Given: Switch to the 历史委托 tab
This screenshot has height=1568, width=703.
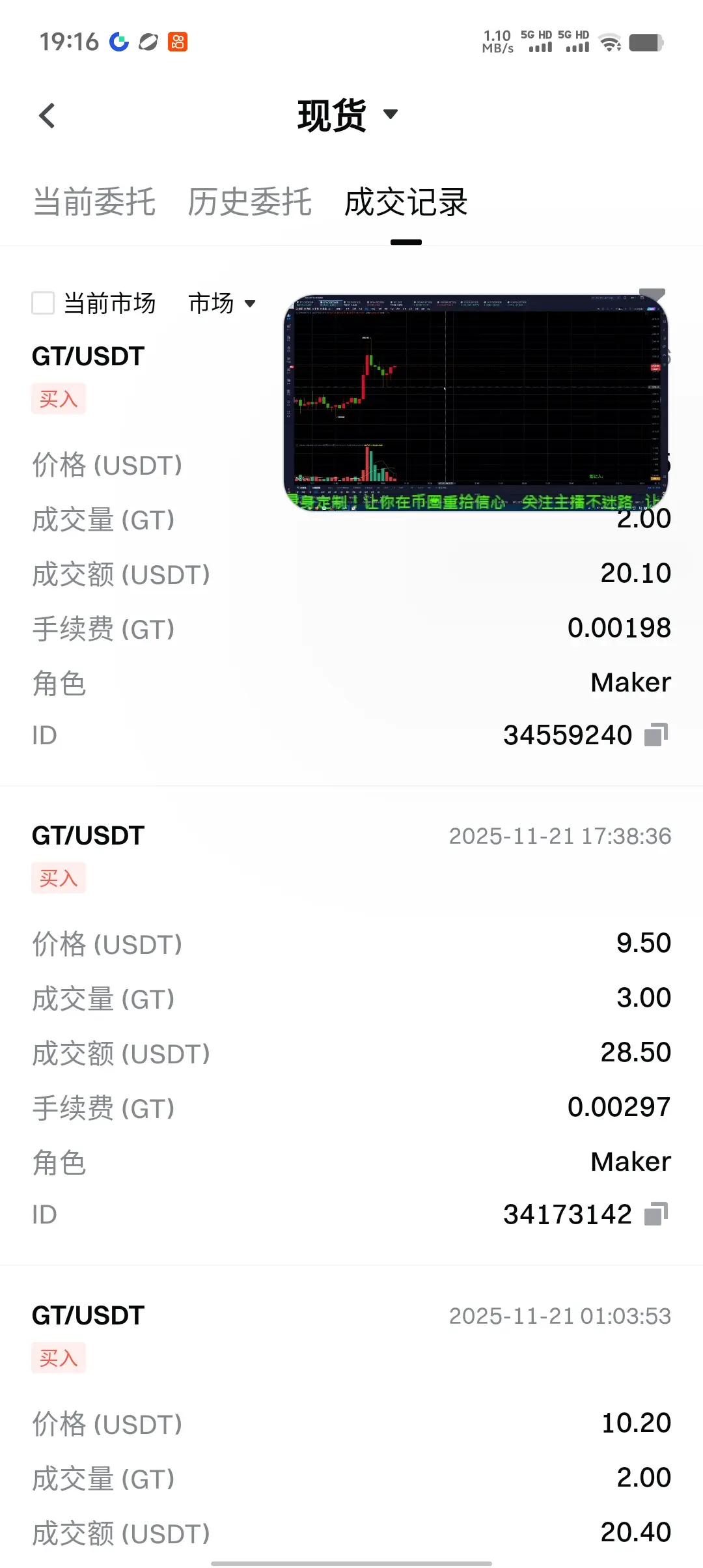Looking at the screenshot, I should point(250,202).
